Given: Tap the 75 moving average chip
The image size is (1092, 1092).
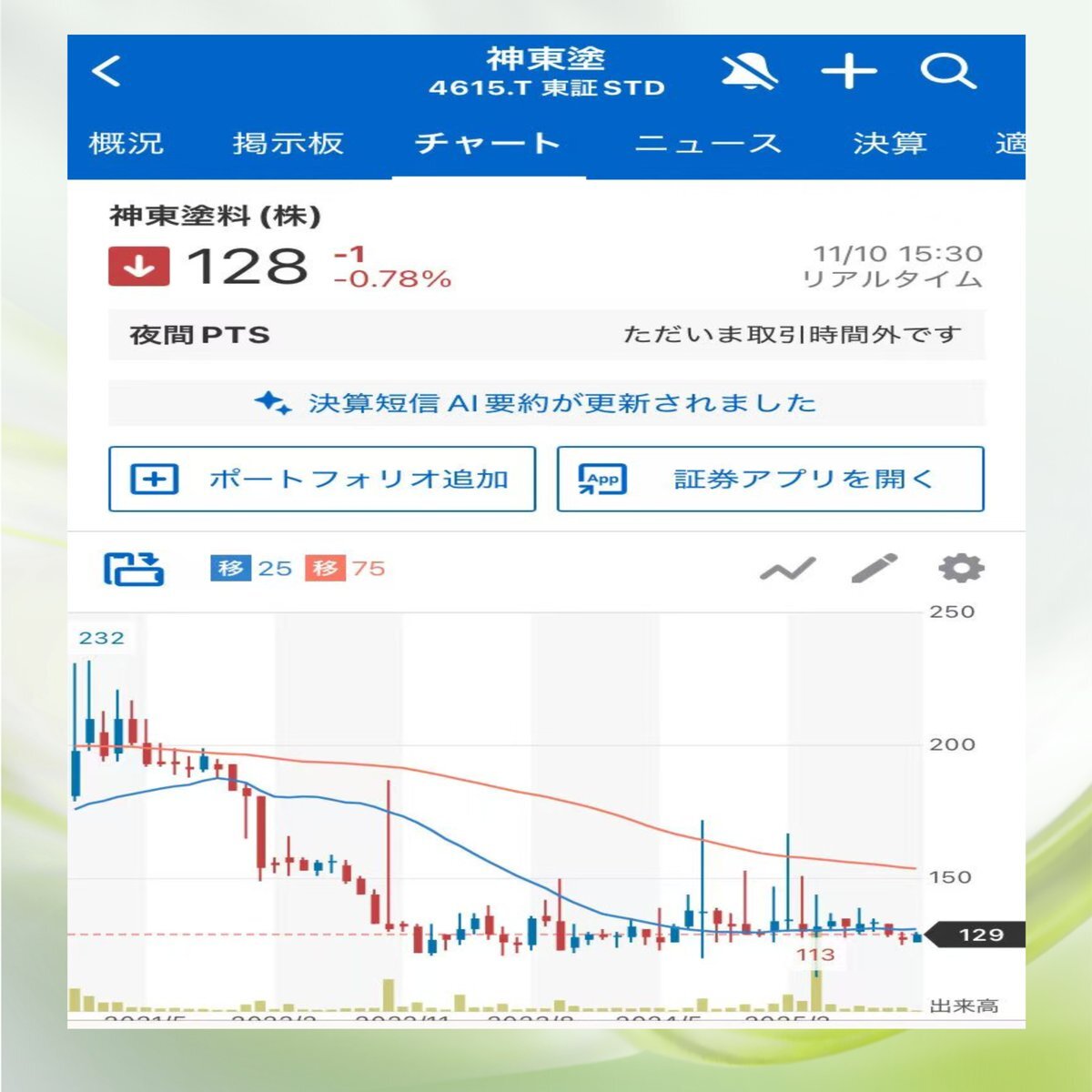Looking at the screenshot, I should pyautogui.click(x=346, y=569).
